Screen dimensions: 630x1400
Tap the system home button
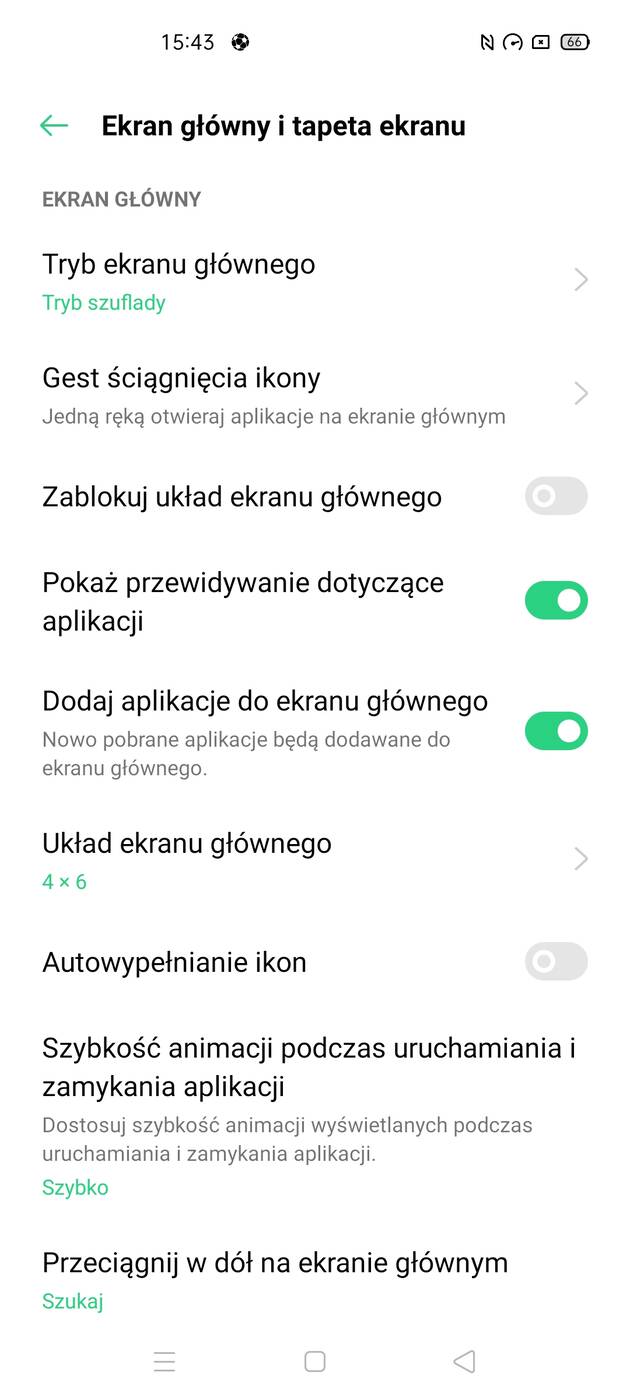click(315, 1361)
